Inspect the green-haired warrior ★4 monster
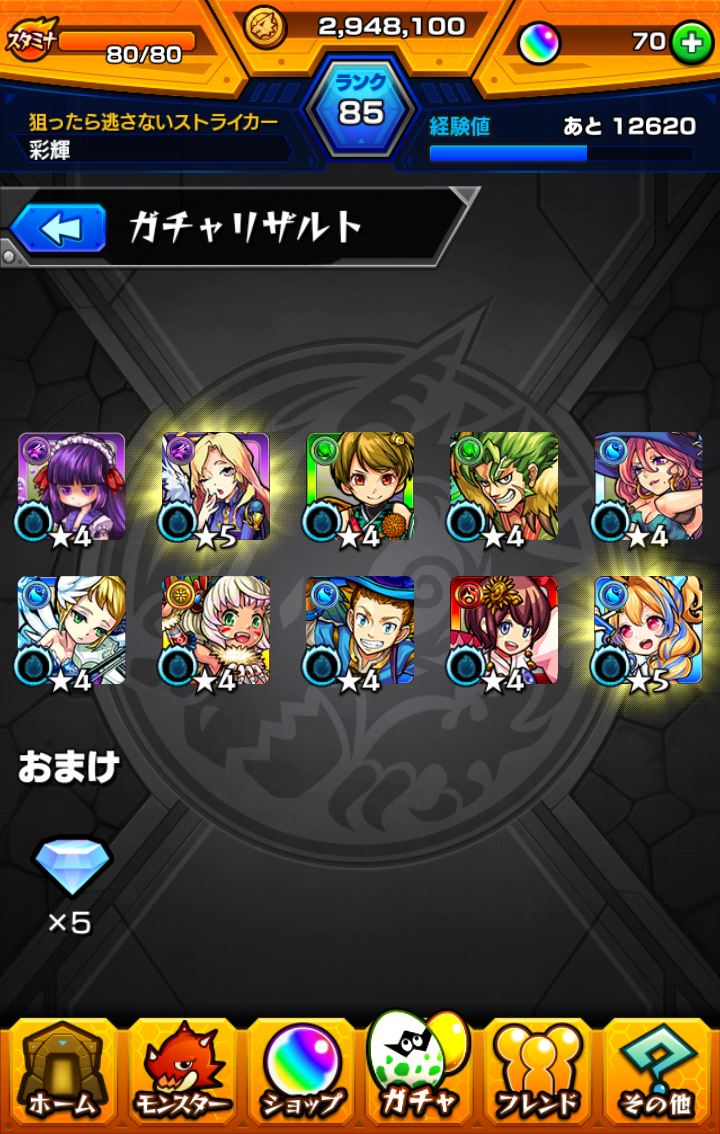Screen dimensions: 720x1134 (504, 487)
